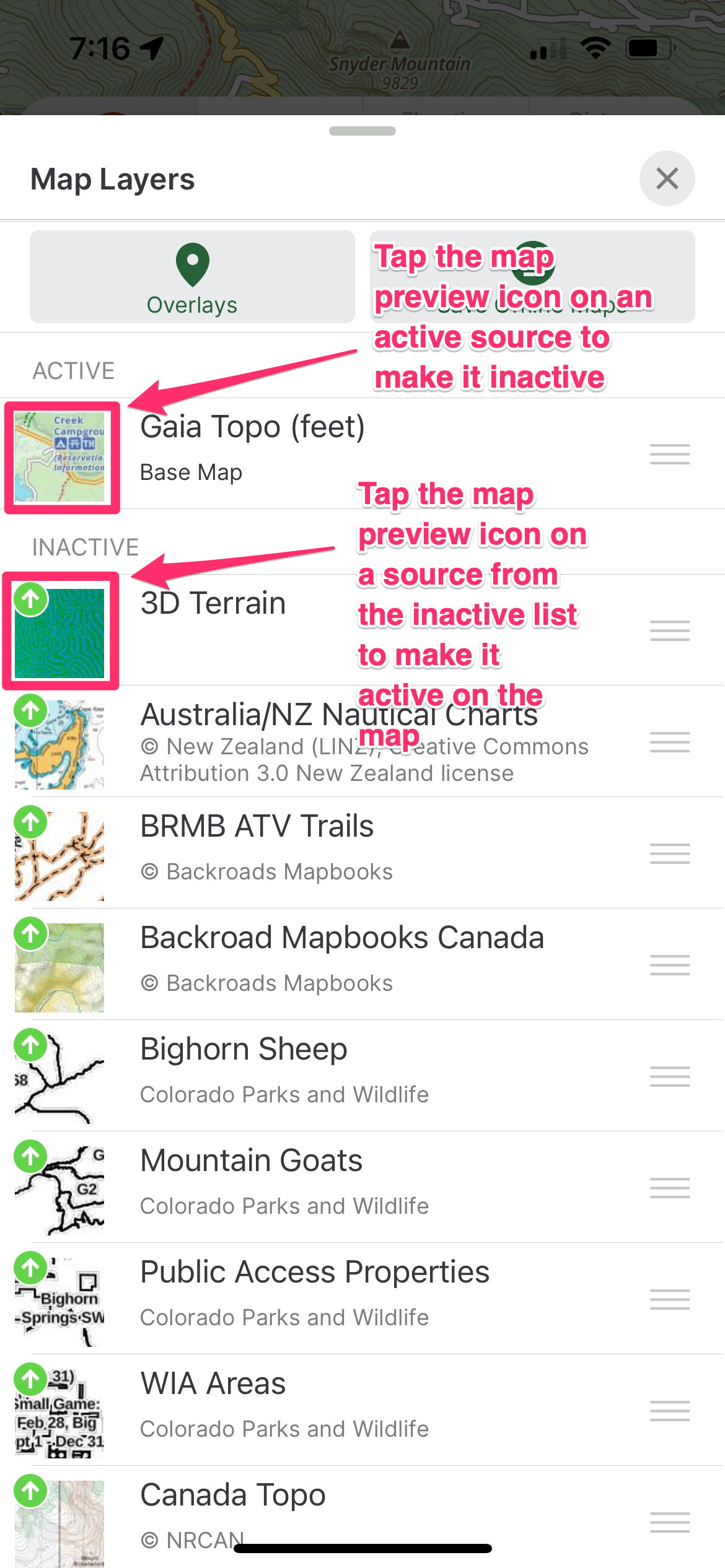725x1568 pixels.
Task: Tap Gaia Topo preview to deactivate it
Action: (60, 457)
